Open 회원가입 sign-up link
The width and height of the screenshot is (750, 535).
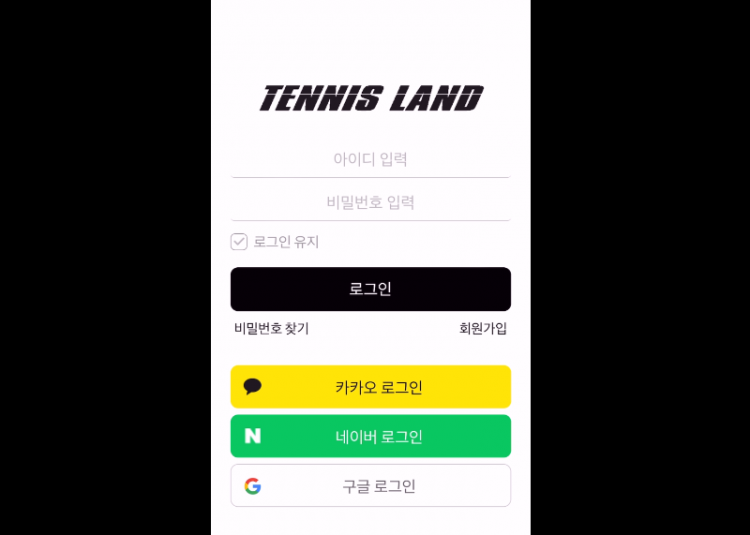[483, 328]
